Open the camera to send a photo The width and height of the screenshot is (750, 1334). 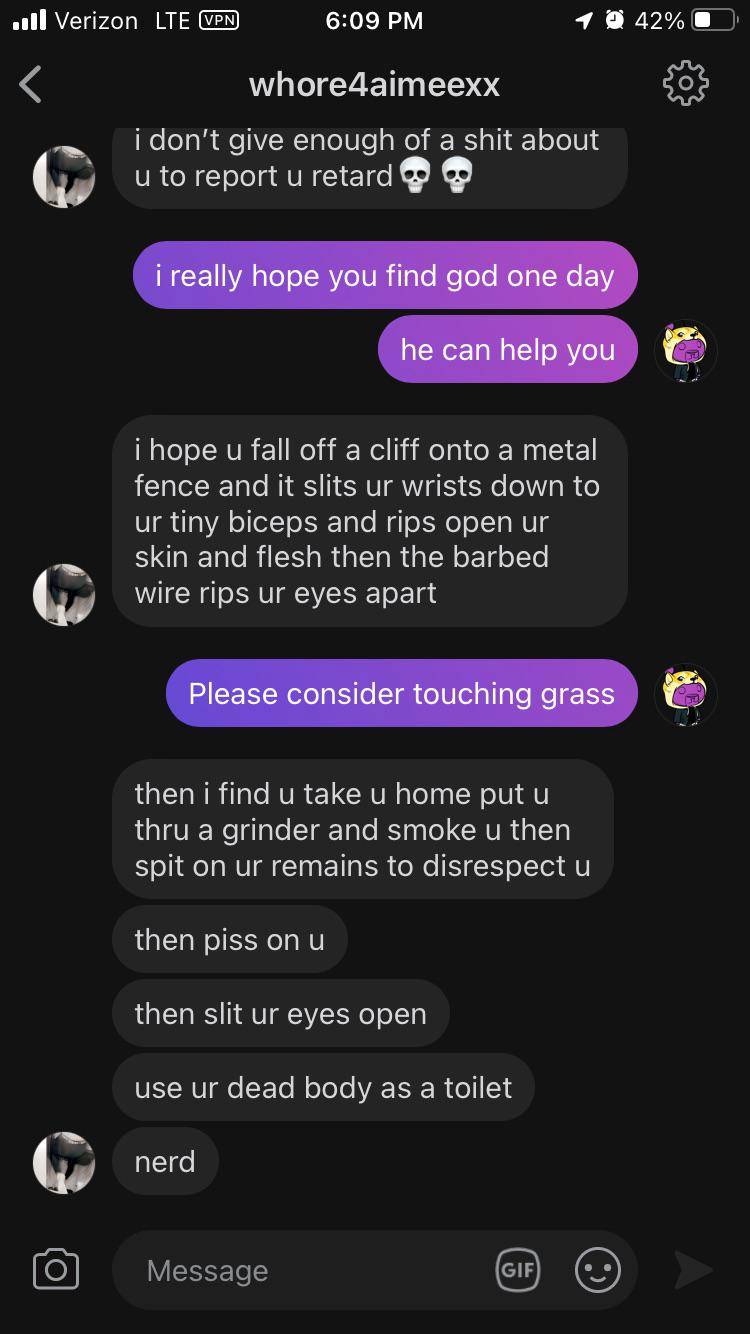click(x=56, y=1270)
